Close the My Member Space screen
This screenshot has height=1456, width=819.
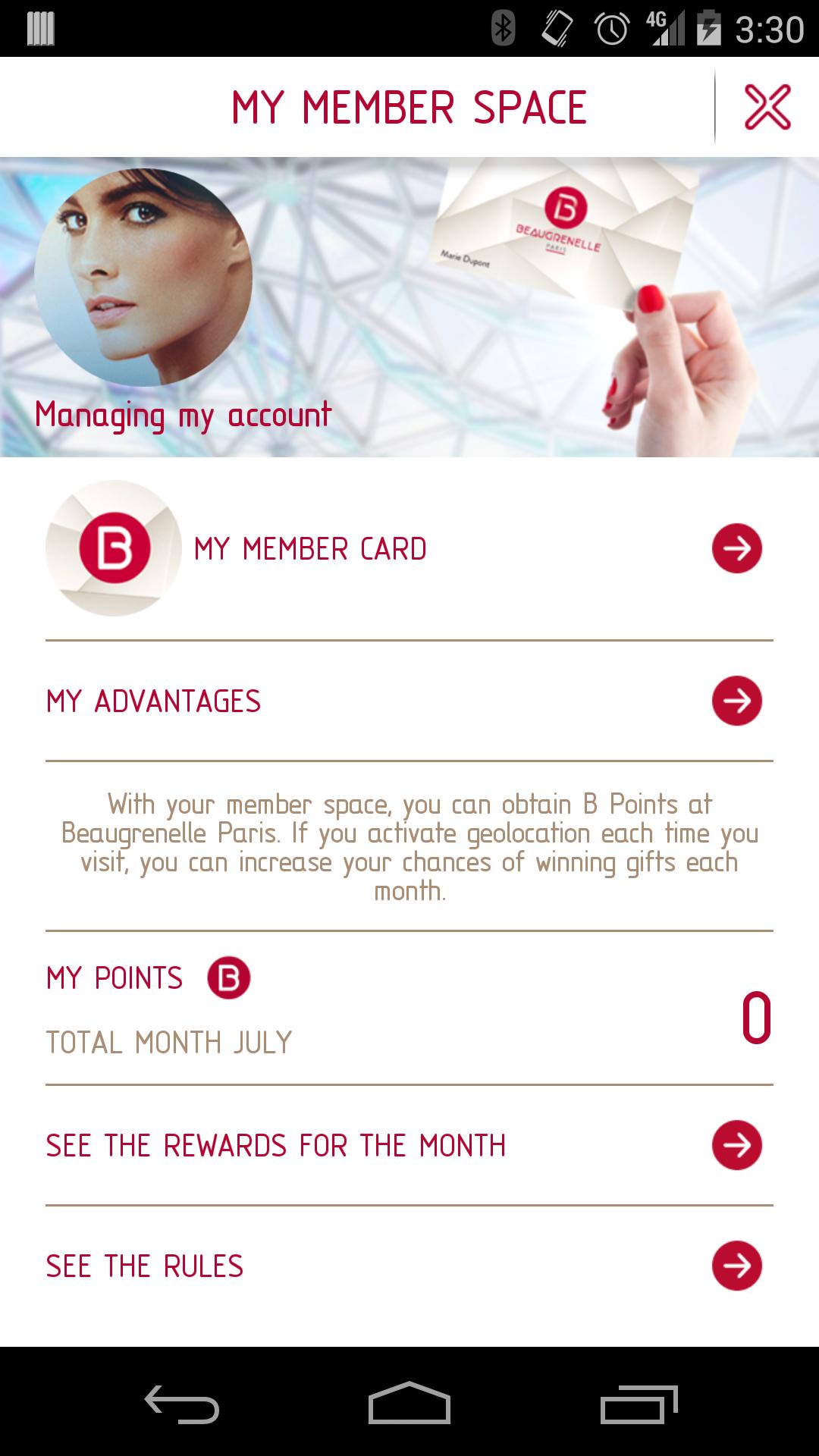pyautogui.click(x=767, y=107)
